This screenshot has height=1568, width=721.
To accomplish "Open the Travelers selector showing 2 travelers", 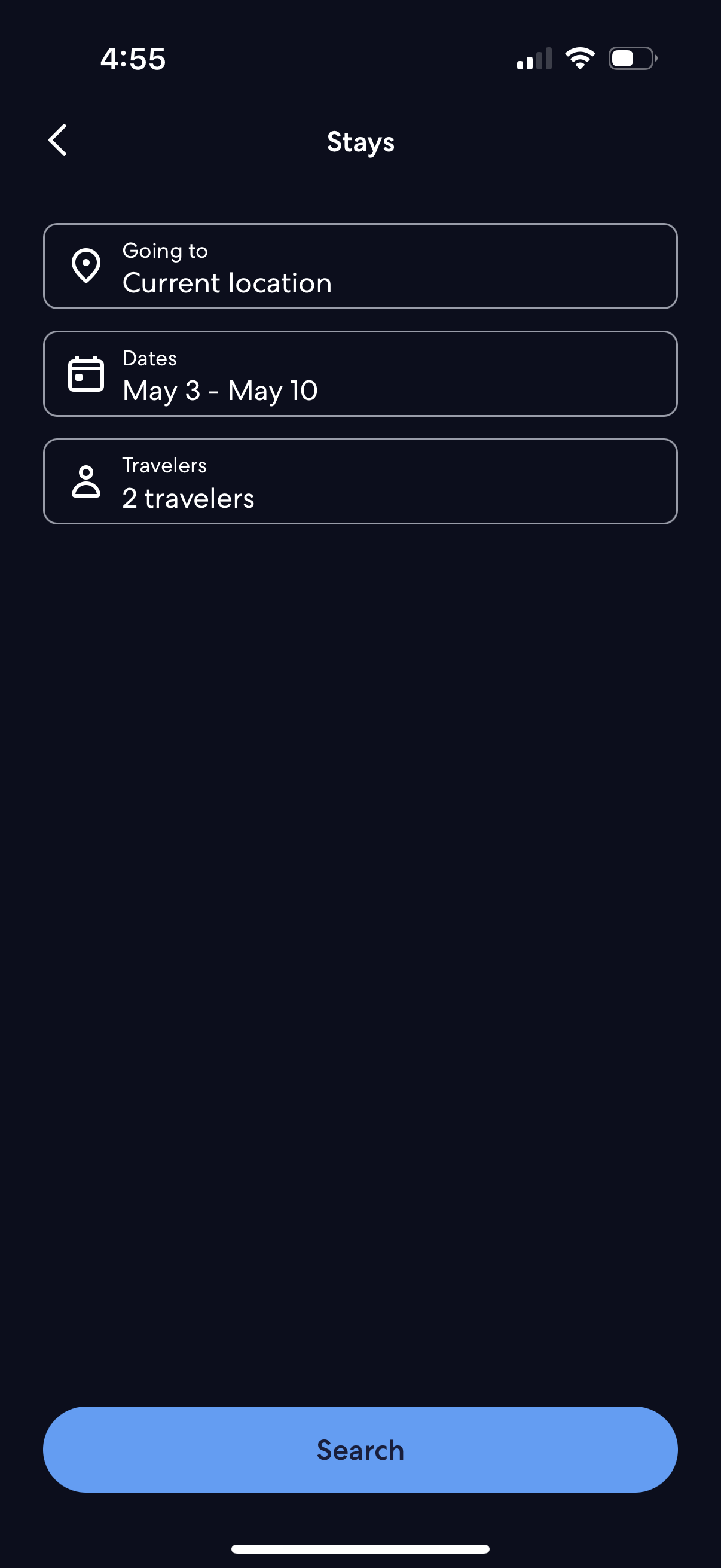I will 360,481.
